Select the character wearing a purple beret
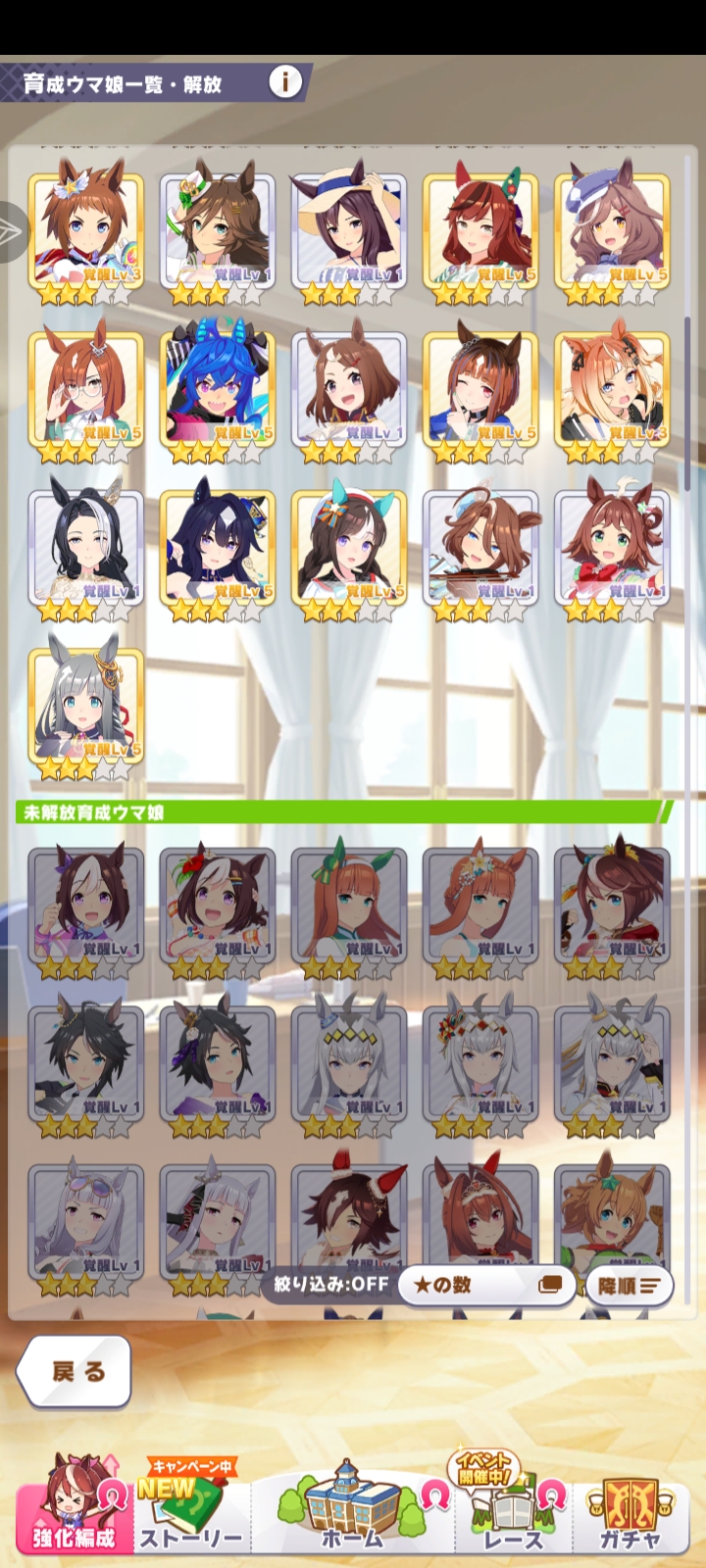The width and height of the screenshot is (706, 1568). click(x=612, y=235)
